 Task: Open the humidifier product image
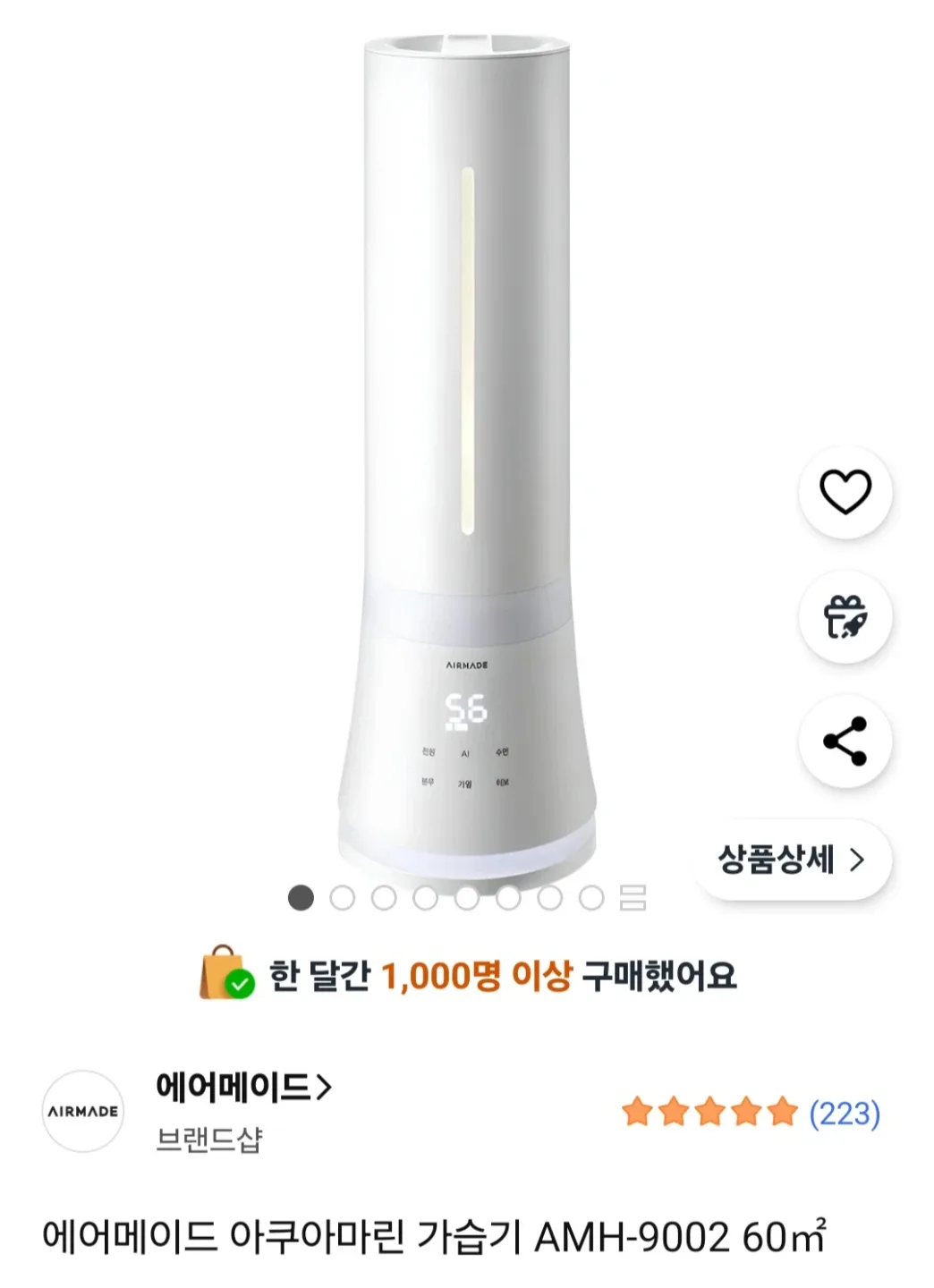465,447
